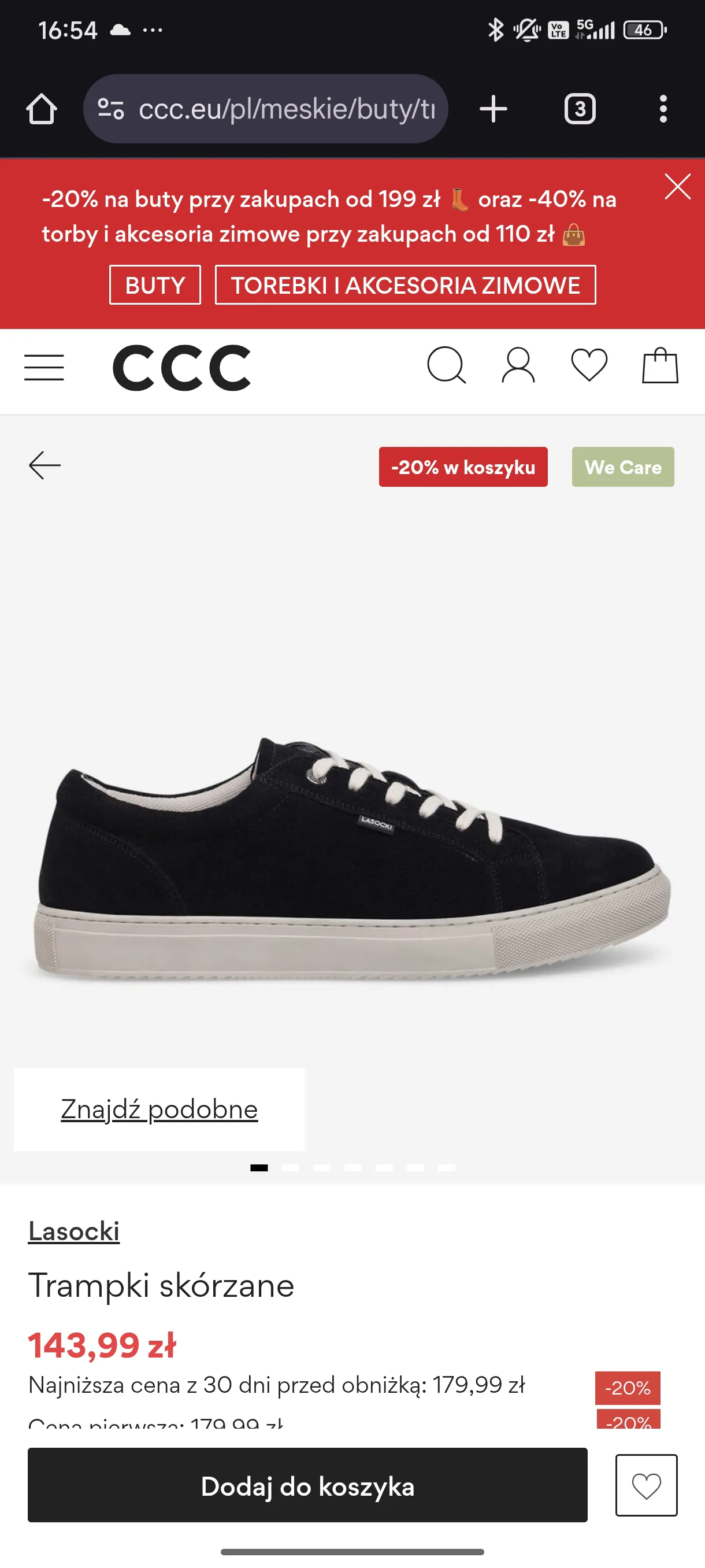The height and width of the screenshot is (1568, 705).
Task: Open the user account icon
Action: tap(518, 365)
